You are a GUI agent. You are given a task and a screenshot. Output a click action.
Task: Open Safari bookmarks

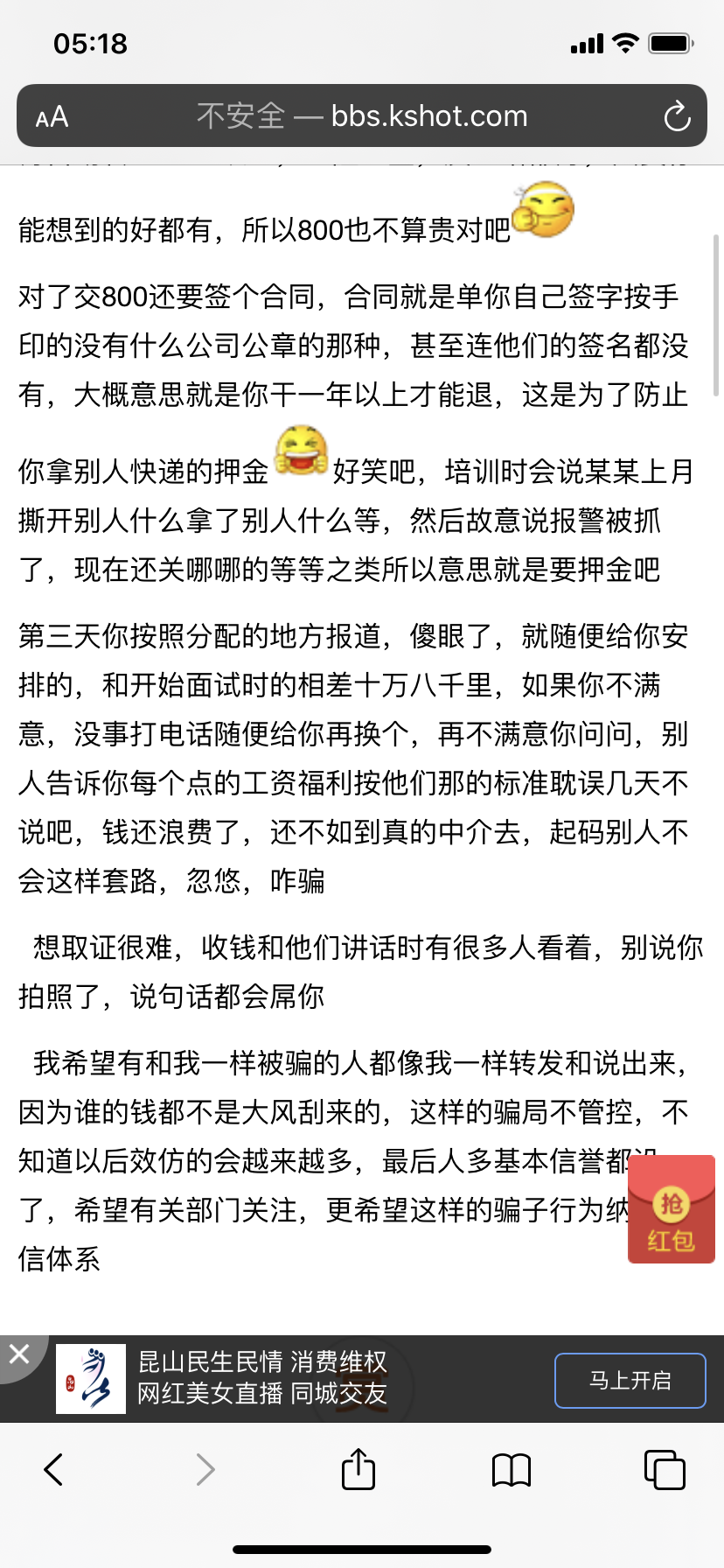[512, 1470]
